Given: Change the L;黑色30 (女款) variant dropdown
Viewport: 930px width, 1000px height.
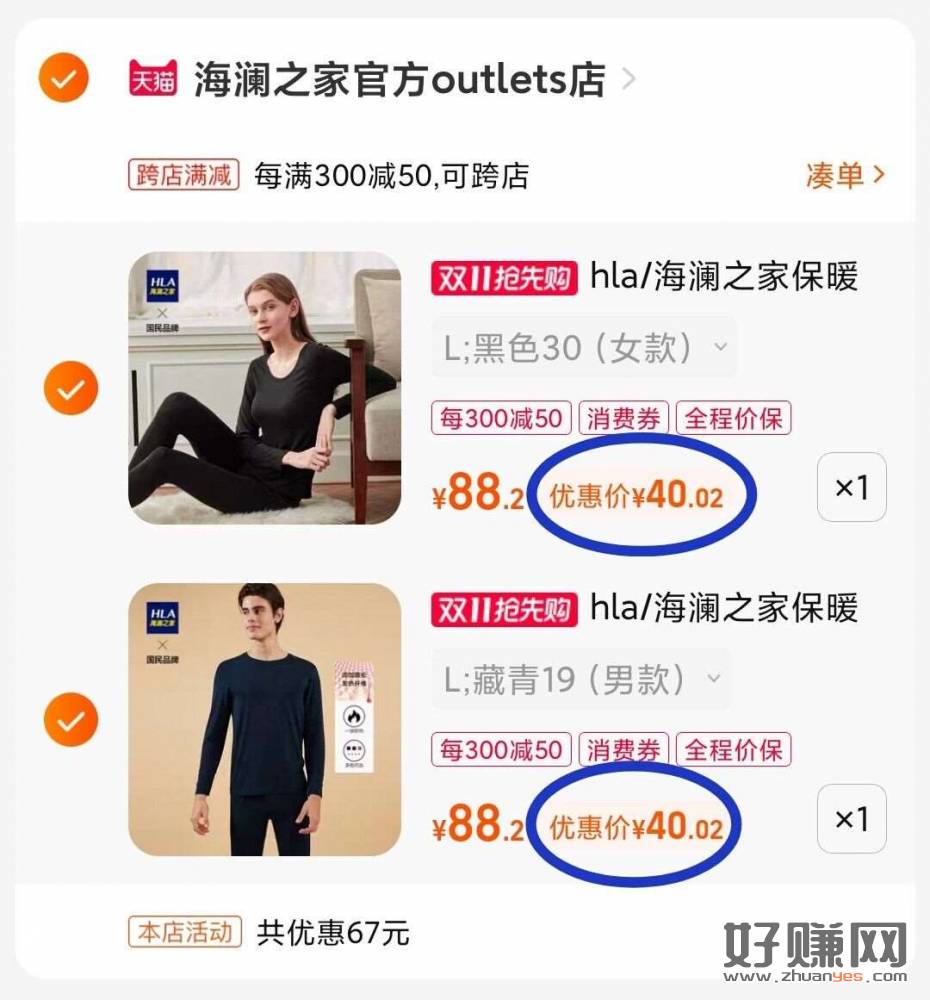Looking at the screenshot, I should 584,348.
